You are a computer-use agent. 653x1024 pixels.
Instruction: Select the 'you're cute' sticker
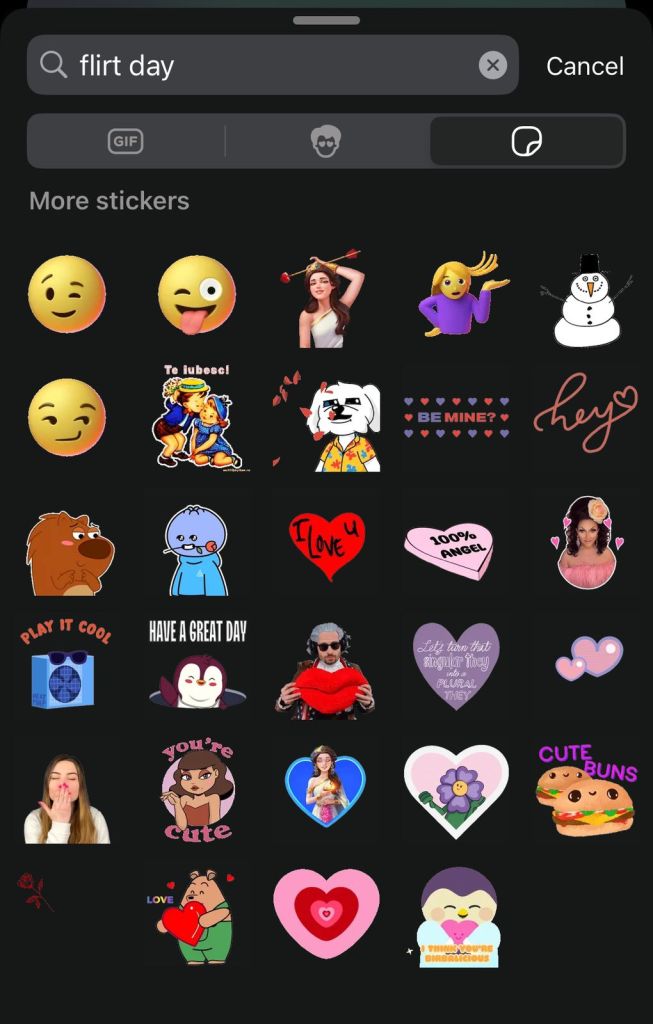[197, 790]
